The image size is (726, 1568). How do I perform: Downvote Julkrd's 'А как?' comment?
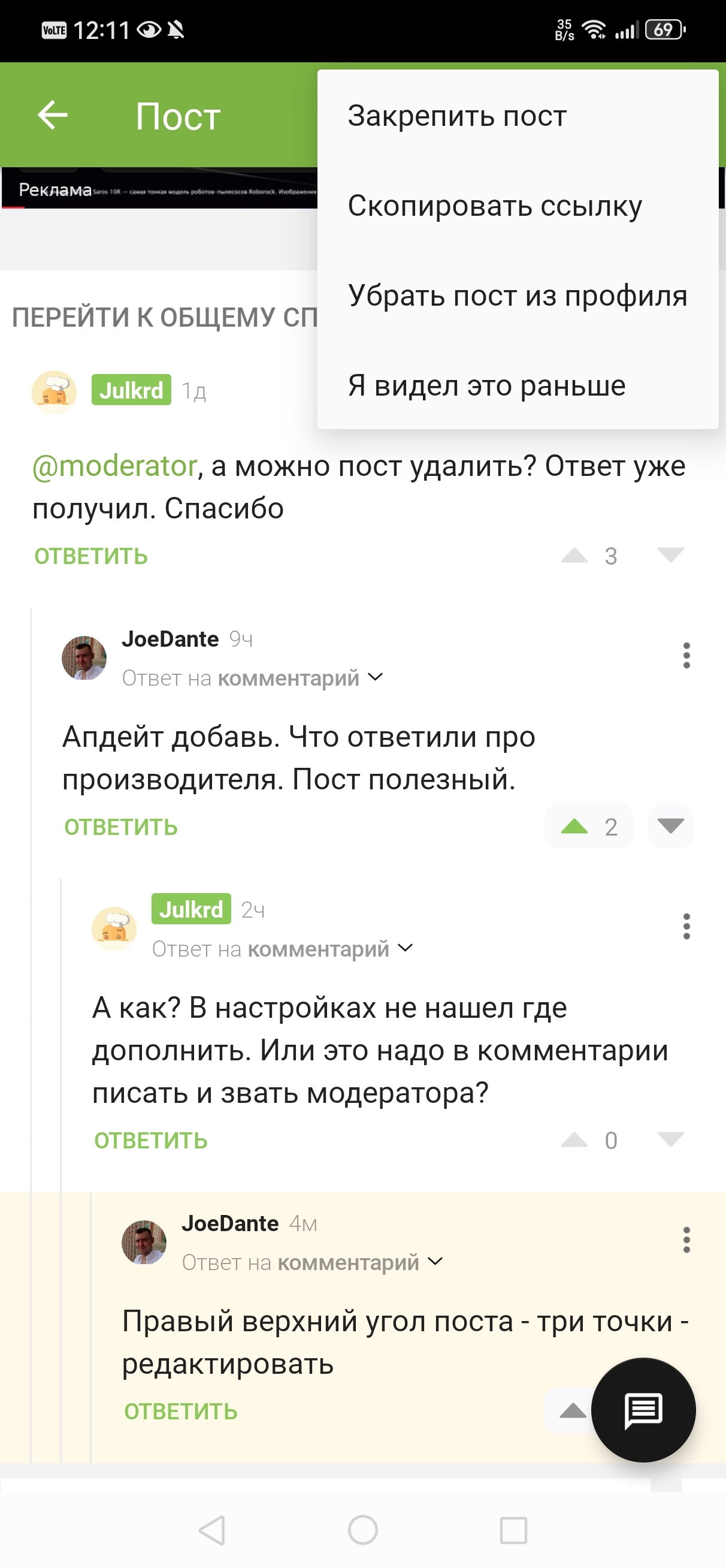(671, 1139)
